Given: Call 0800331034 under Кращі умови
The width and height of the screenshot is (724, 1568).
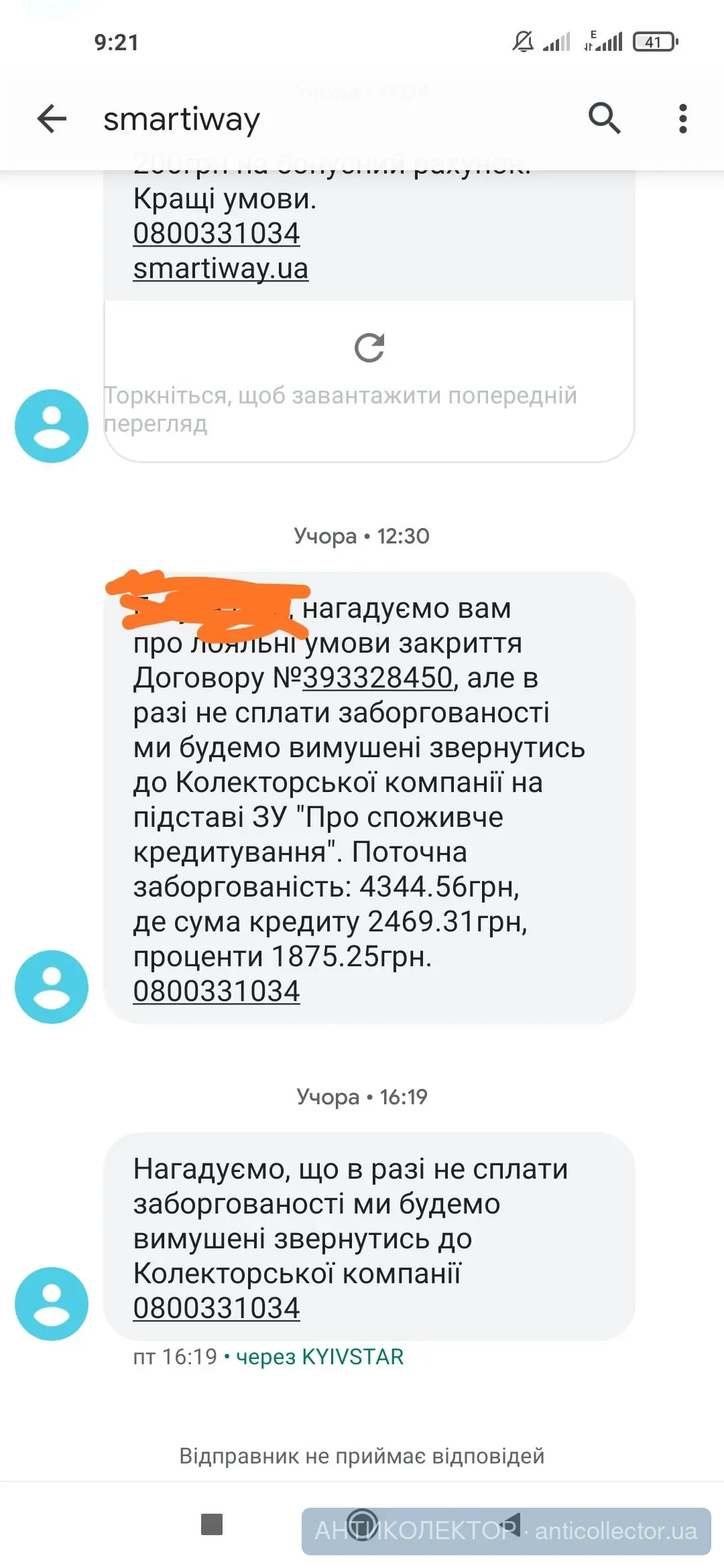Looking at the screenshot, I should click(x=216, y=233).
